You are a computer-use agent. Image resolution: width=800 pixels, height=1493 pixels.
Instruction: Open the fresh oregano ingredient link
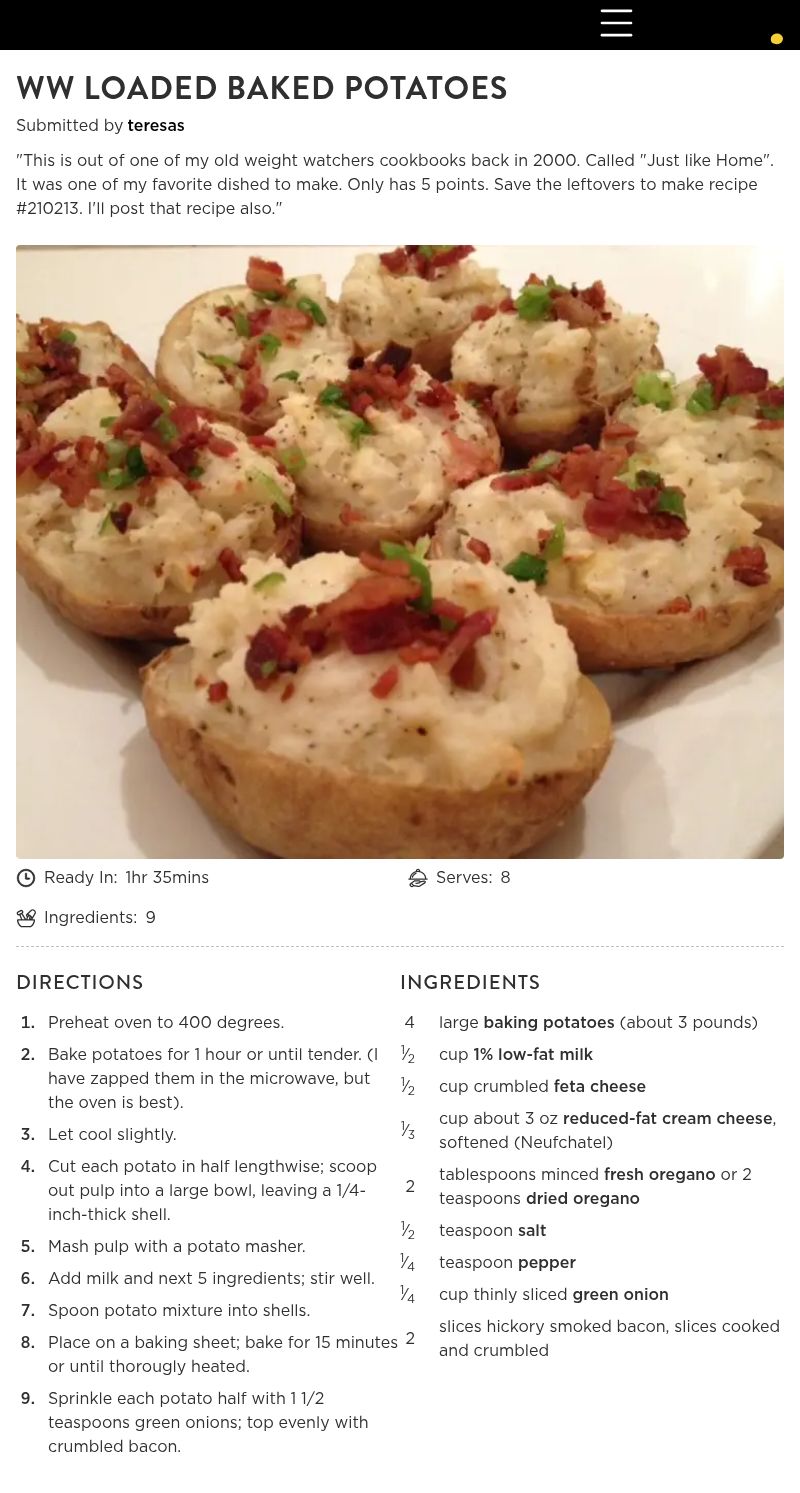tap(659, 1174)
